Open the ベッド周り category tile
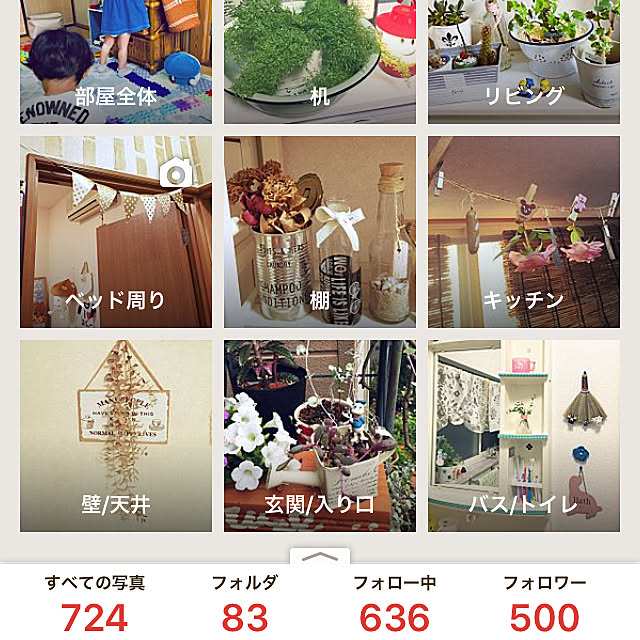Viewport: 640px width, 640px height. pos(116,232)
